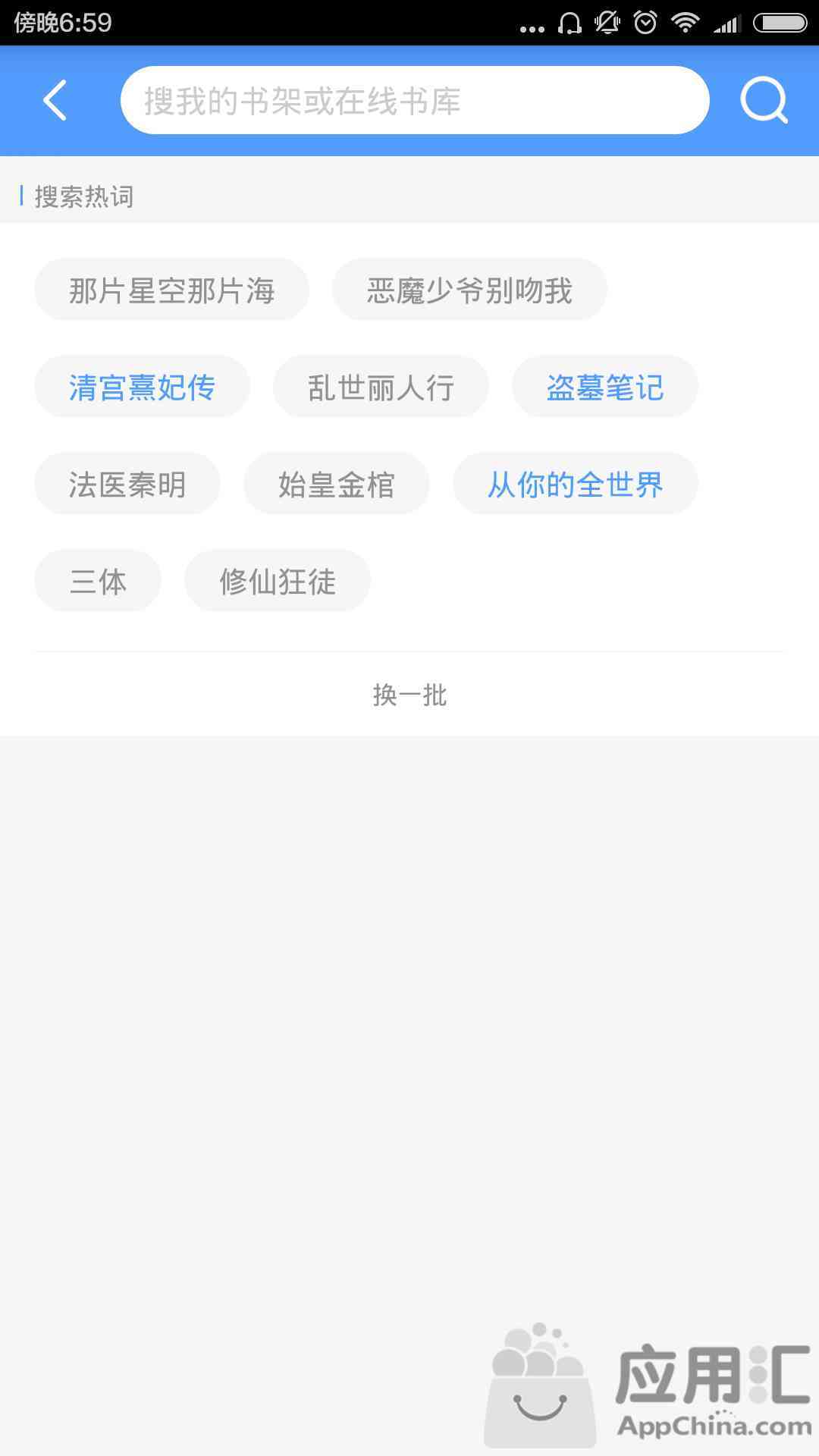Select the 三体 chip

(98, 581)
